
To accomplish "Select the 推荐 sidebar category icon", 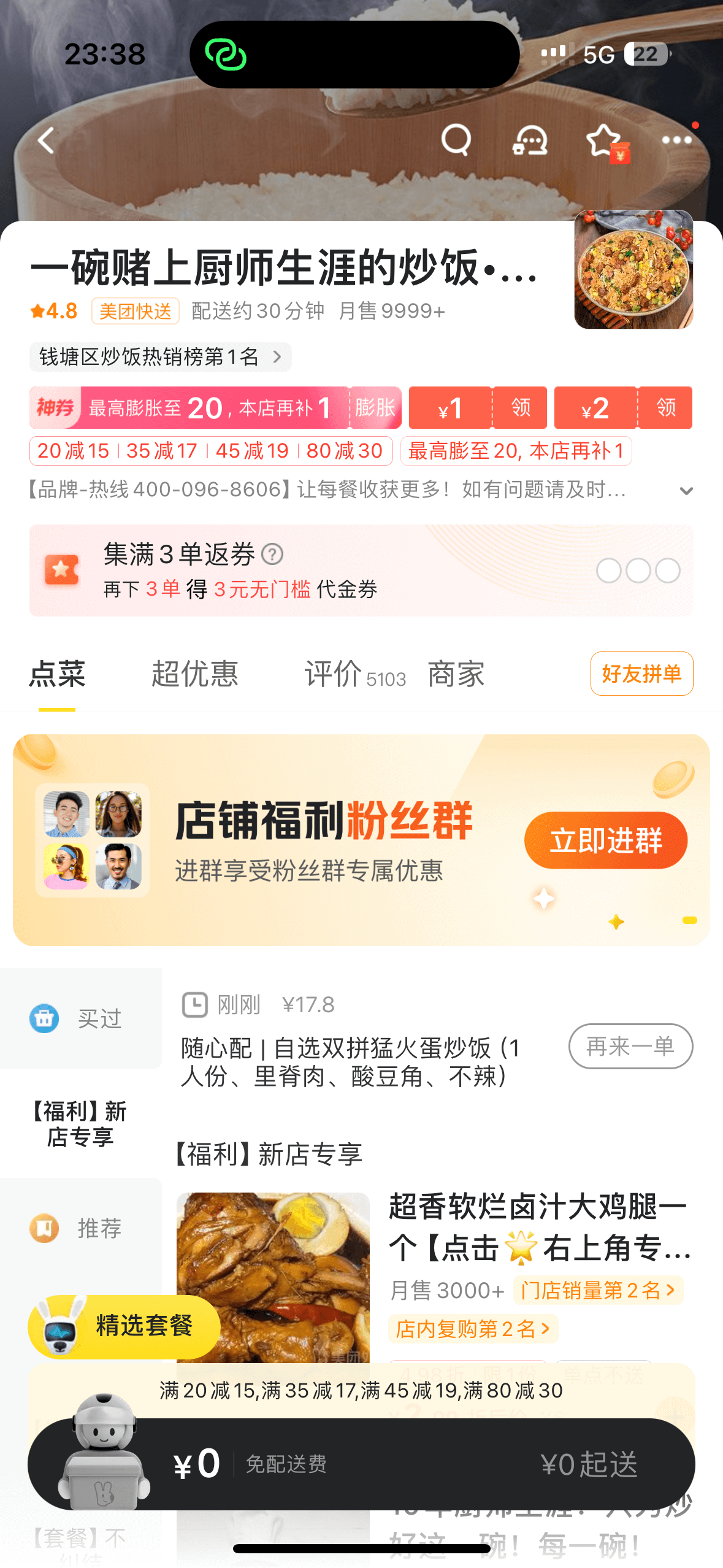I will 43,1229.
